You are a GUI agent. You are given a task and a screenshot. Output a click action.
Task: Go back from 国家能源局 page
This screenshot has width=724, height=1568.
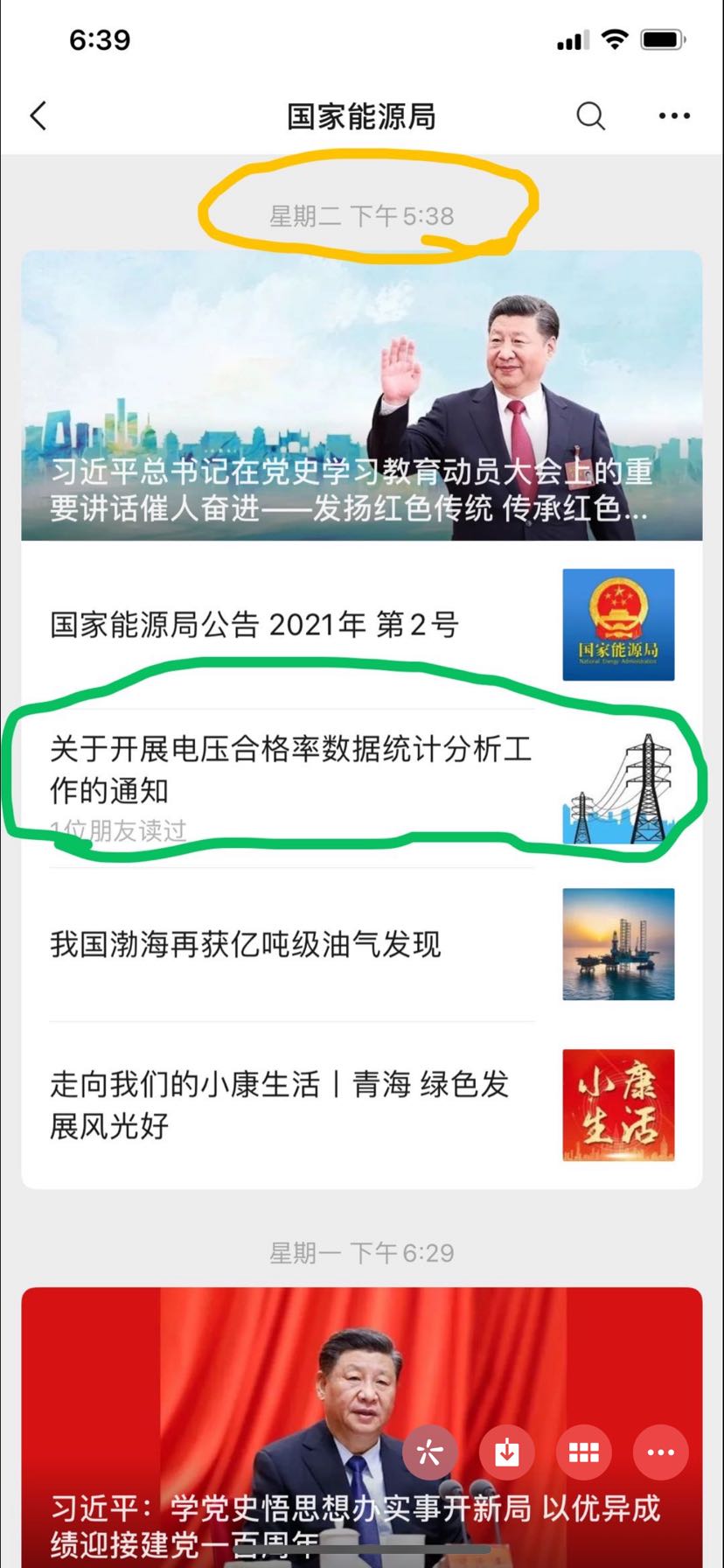click(x=38, y=115)
